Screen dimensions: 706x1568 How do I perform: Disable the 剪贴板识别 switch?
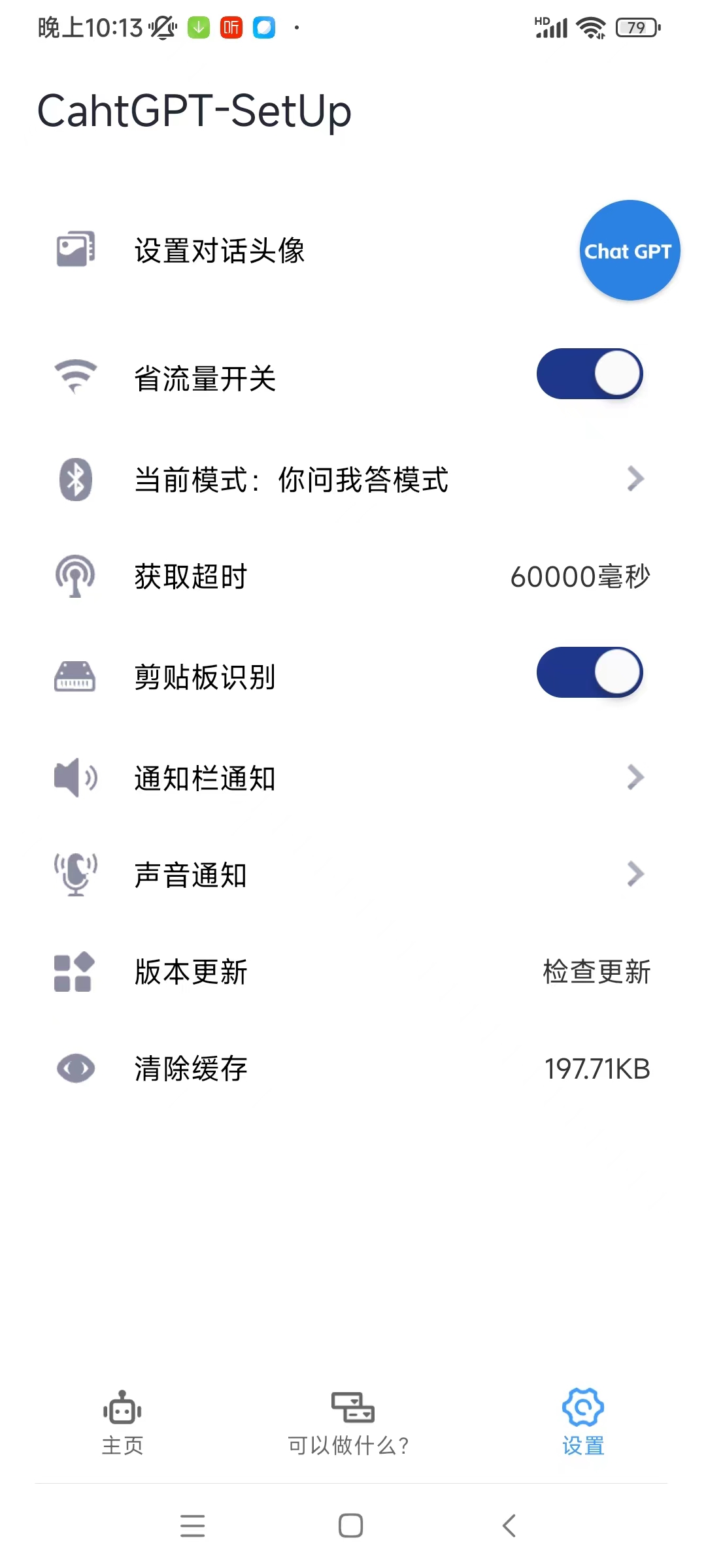[590, 672]
